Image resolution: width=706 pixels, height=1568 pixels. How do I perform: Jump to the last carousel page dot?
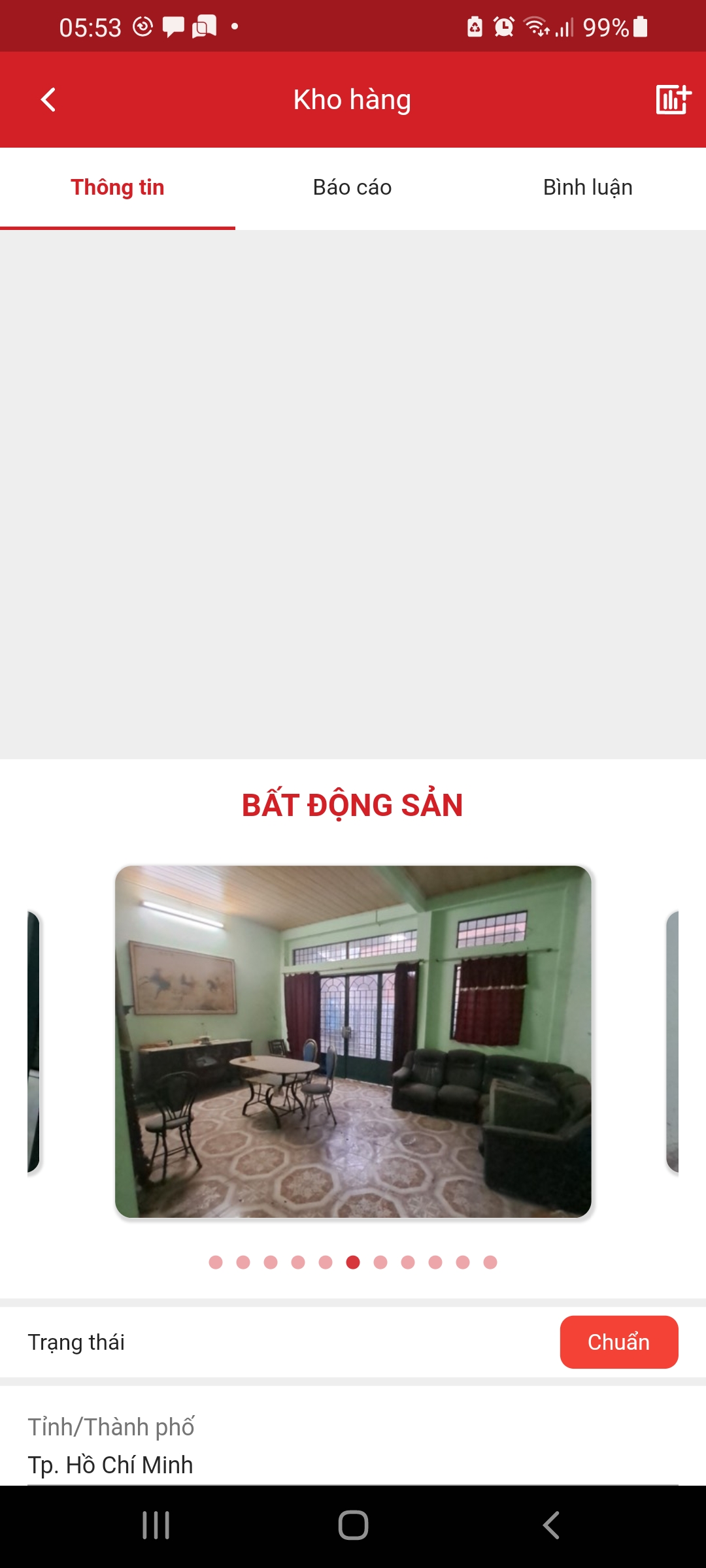[490, 1262]
